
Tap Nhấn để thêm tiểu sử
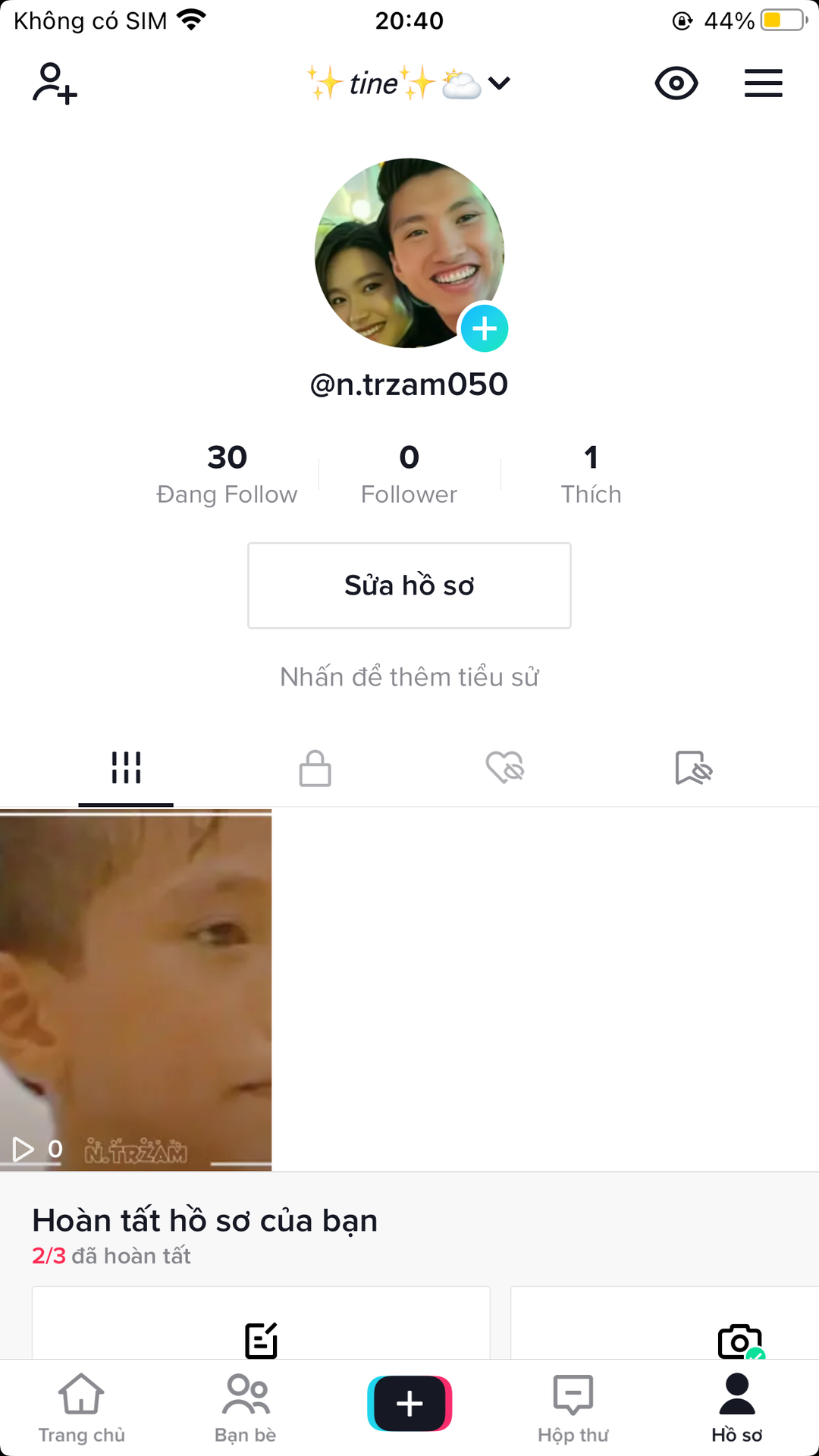(x=409, y=676)
